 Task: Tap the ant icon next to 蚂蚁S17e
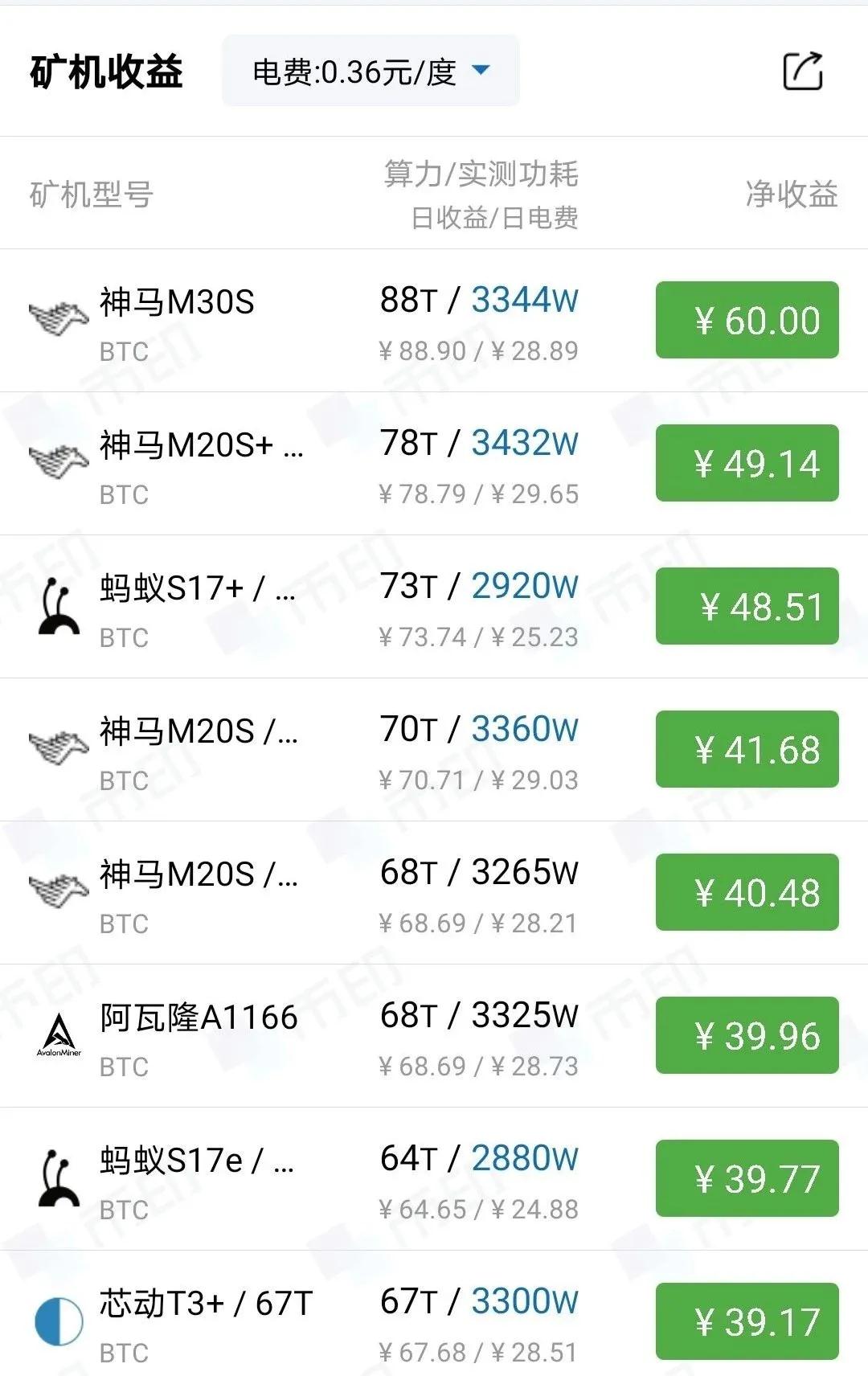(x=59, y=1176)
